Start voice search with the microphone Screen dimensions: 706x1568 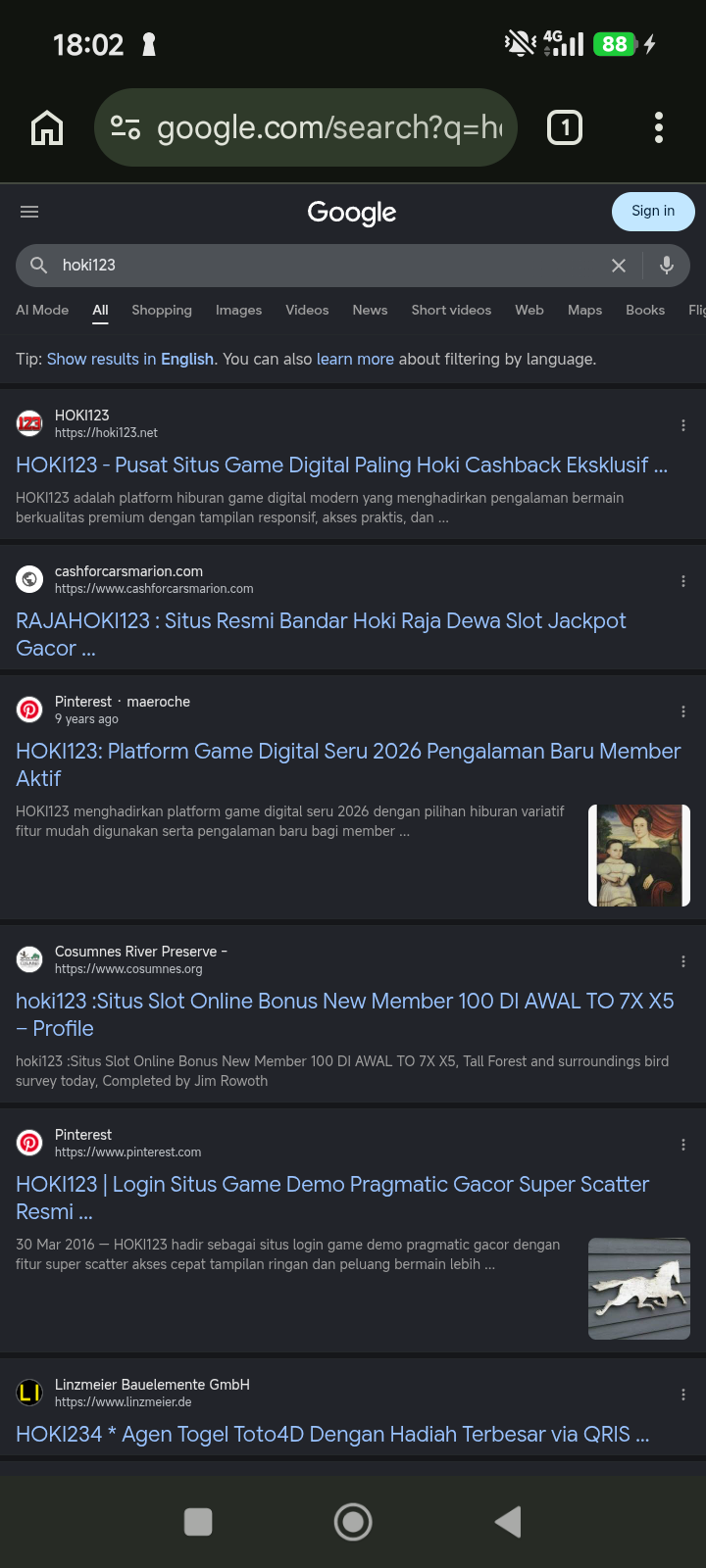click(667, 266)
